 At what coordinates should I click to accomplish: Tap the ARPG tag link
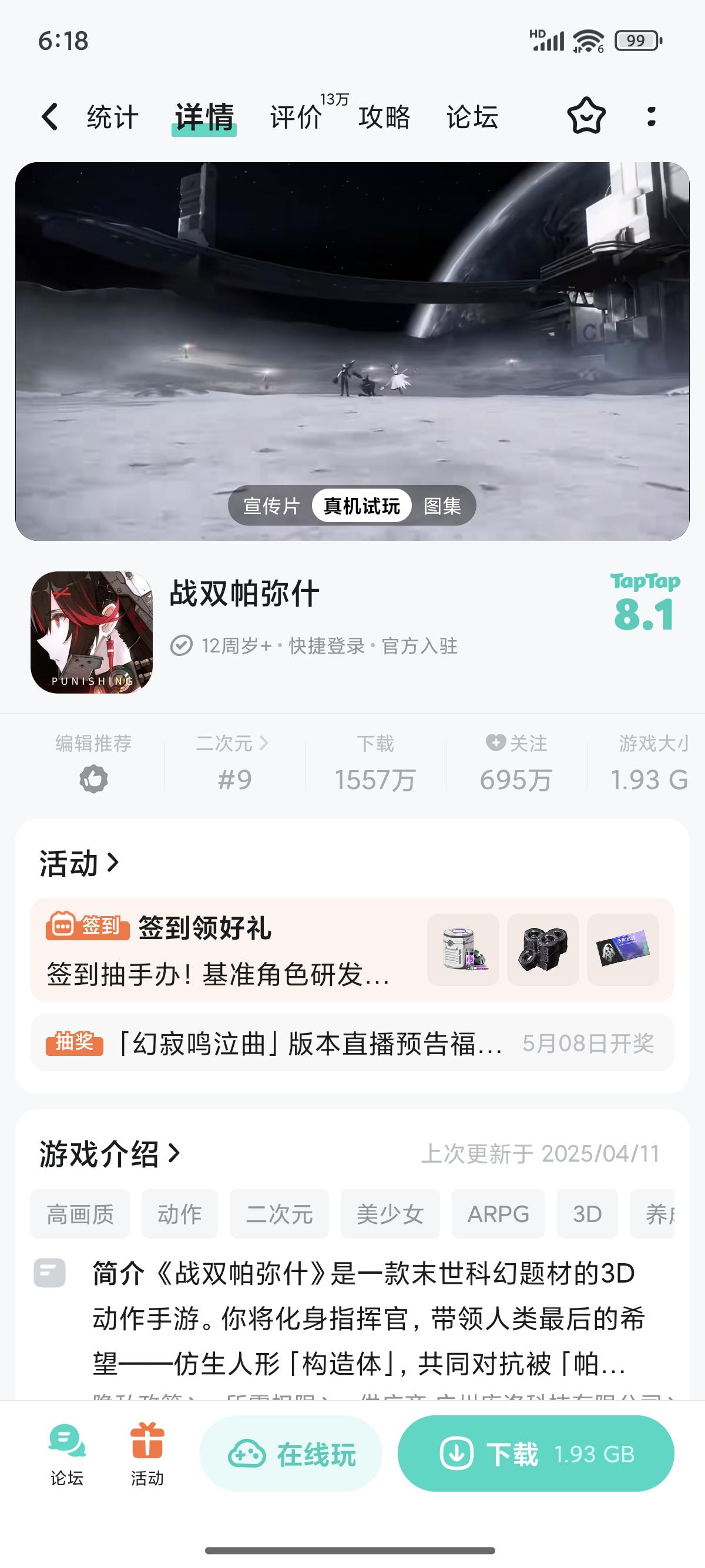pyautogui.click(x=498, y=1213)
